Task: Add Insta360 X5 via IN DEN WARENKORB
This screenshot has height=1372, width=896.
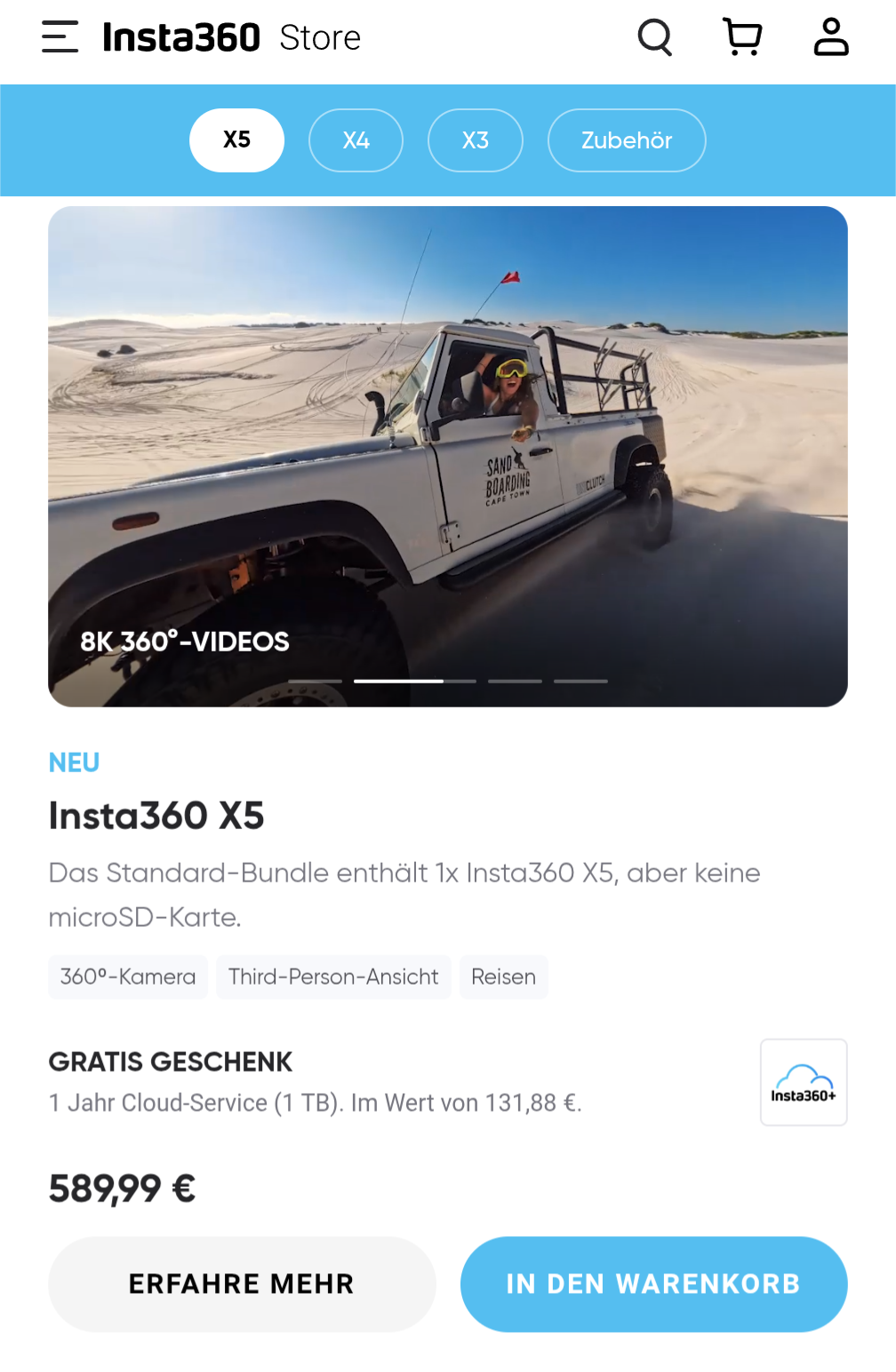Action: coord(653,1284)
